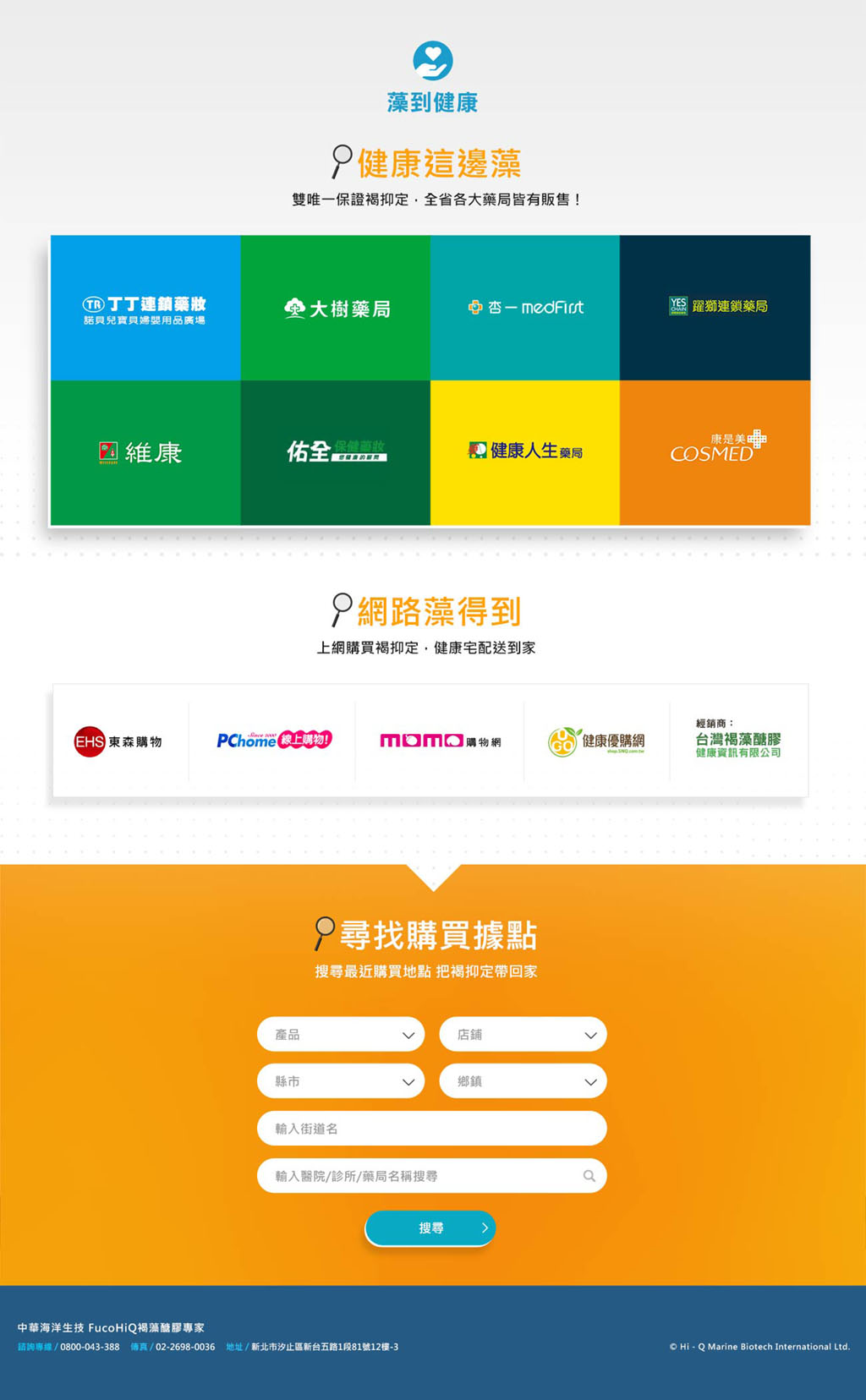Expand the 鄉鎮 dropdown

pos(523,1081)
